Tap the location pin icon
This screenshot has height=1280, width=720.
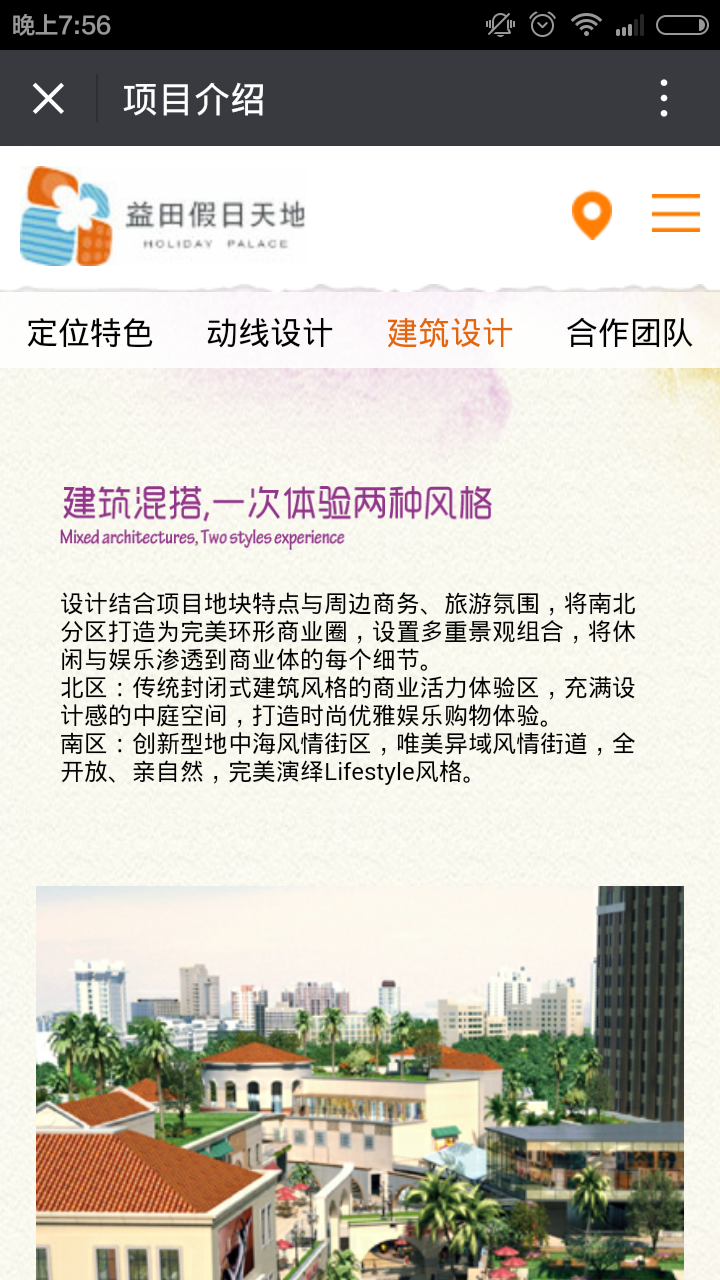[592, 215]
